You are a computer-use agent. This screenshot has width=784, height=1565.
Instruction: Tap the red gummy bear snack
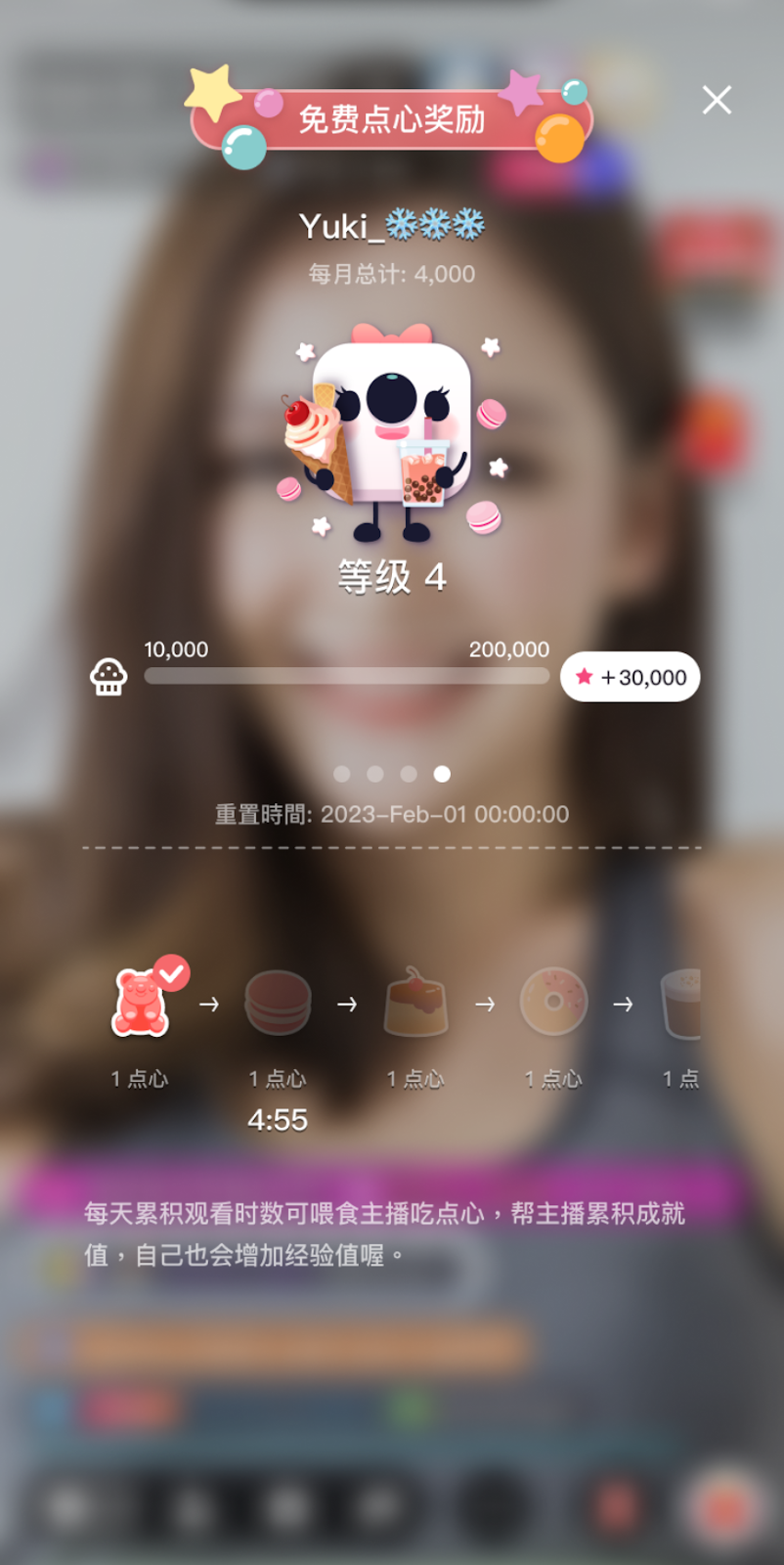(141, 1003)
